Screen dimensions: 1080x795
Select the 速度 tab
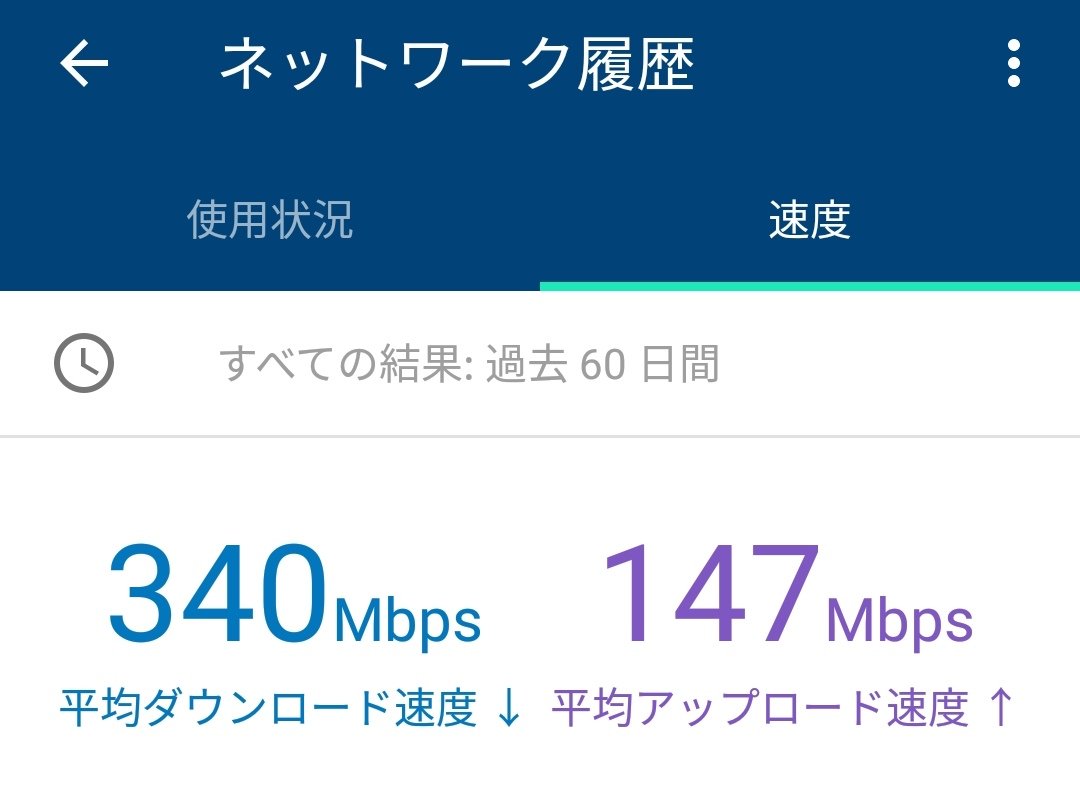click(809, 221)
